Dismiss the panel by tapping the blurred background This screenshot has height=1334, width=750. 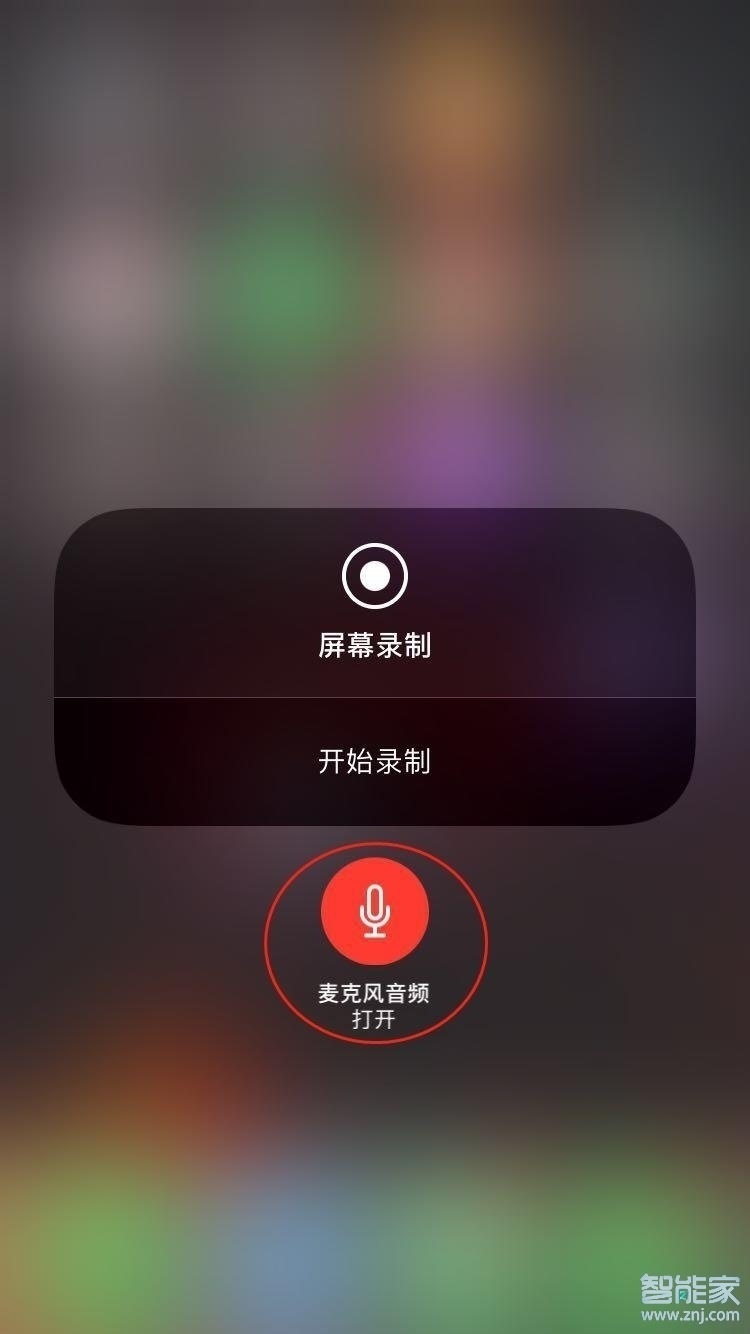[x=375, y=200]
